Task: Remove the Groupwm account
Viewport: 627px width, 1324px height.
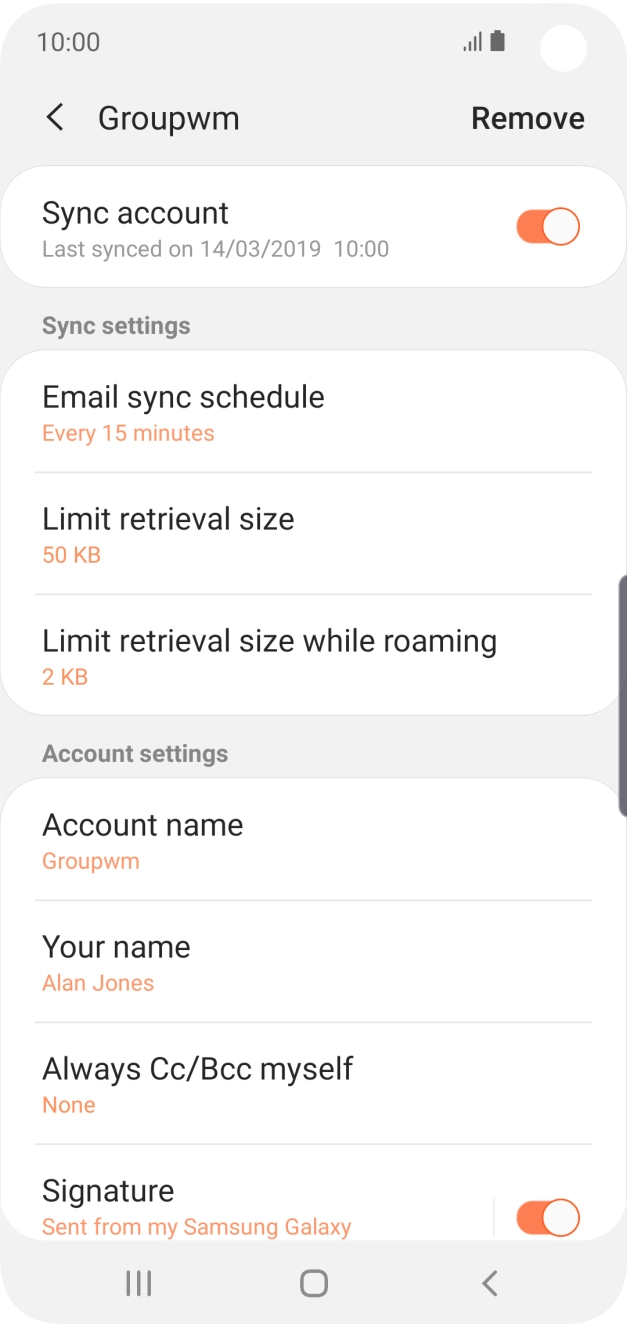Action: pos(527,118)
